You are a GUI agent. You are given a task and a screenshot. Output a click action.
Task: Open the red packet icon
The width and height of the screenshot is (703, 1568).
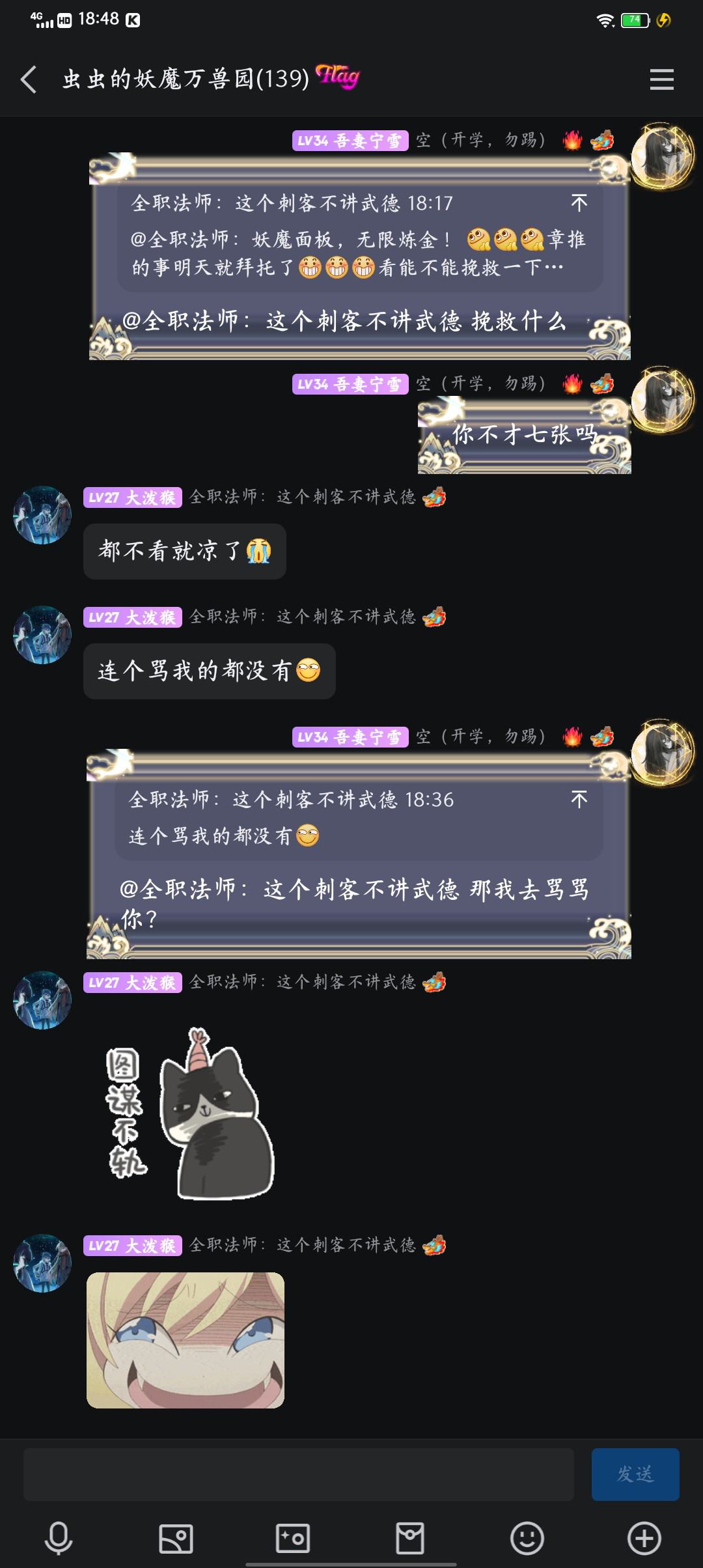[410, 1539]
